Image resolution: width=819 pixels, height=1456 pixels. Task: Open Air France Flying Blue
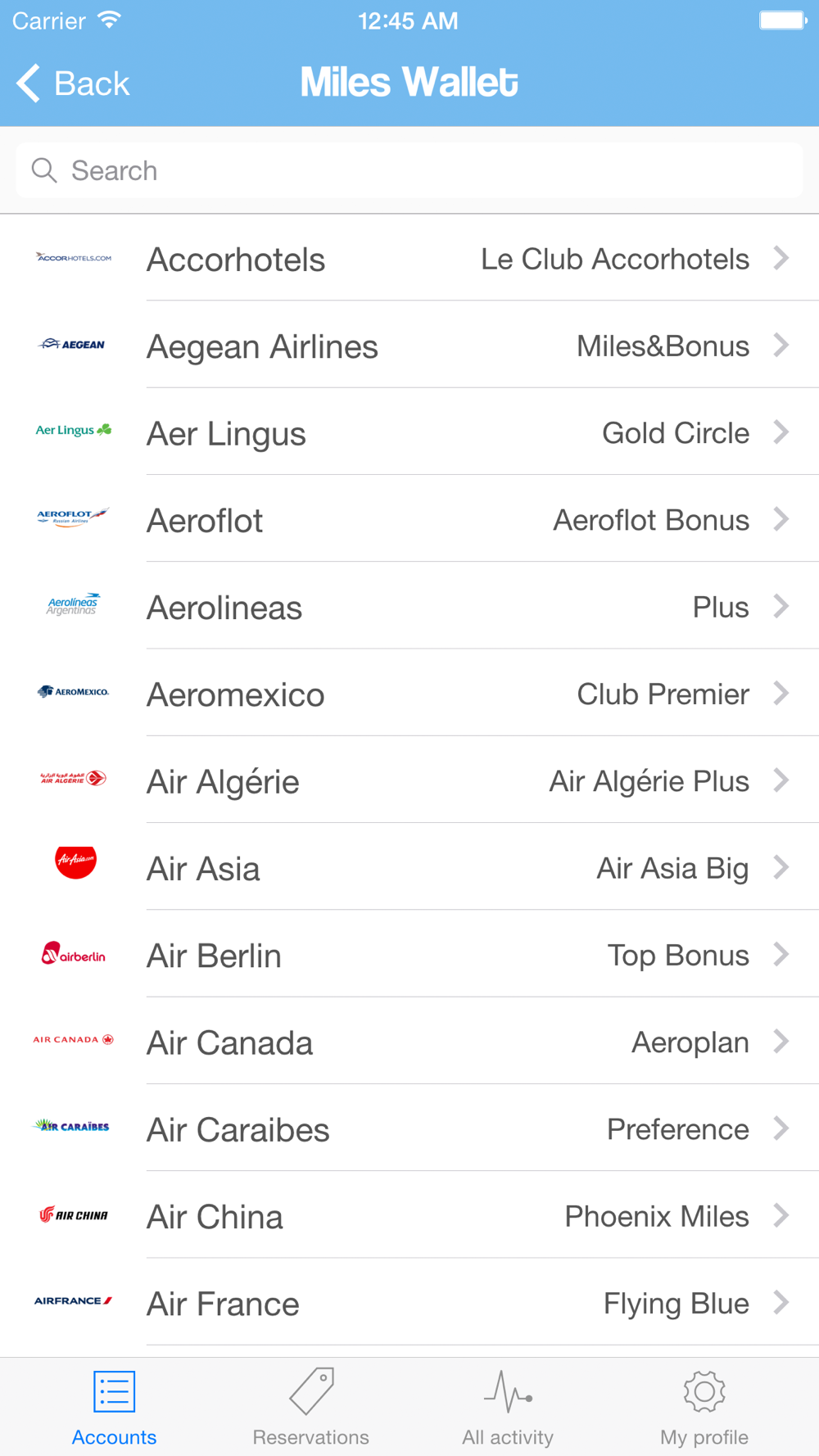coord(409,1302)
